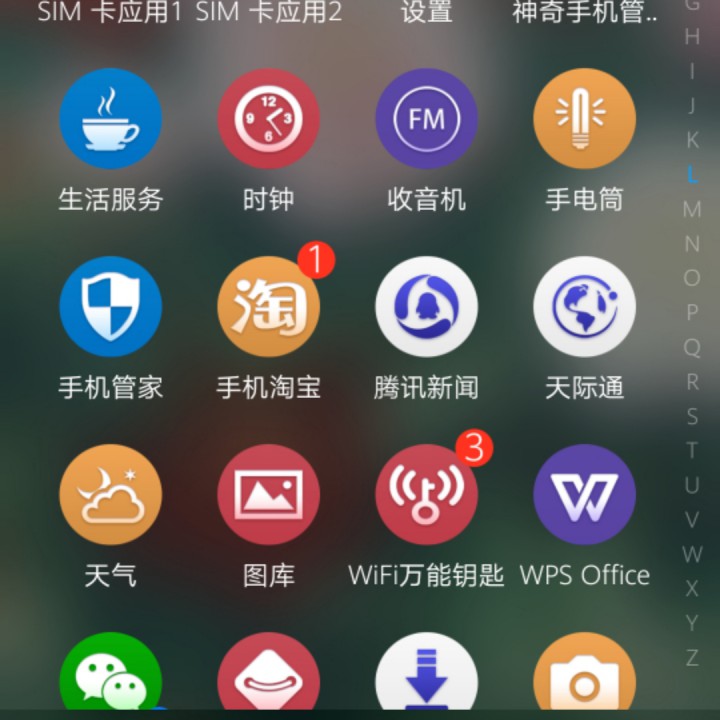This screenshot has width=720, height=720.
Task: Open the WeChat app icon
Action: pyautogui.click(x=111, y=671)
